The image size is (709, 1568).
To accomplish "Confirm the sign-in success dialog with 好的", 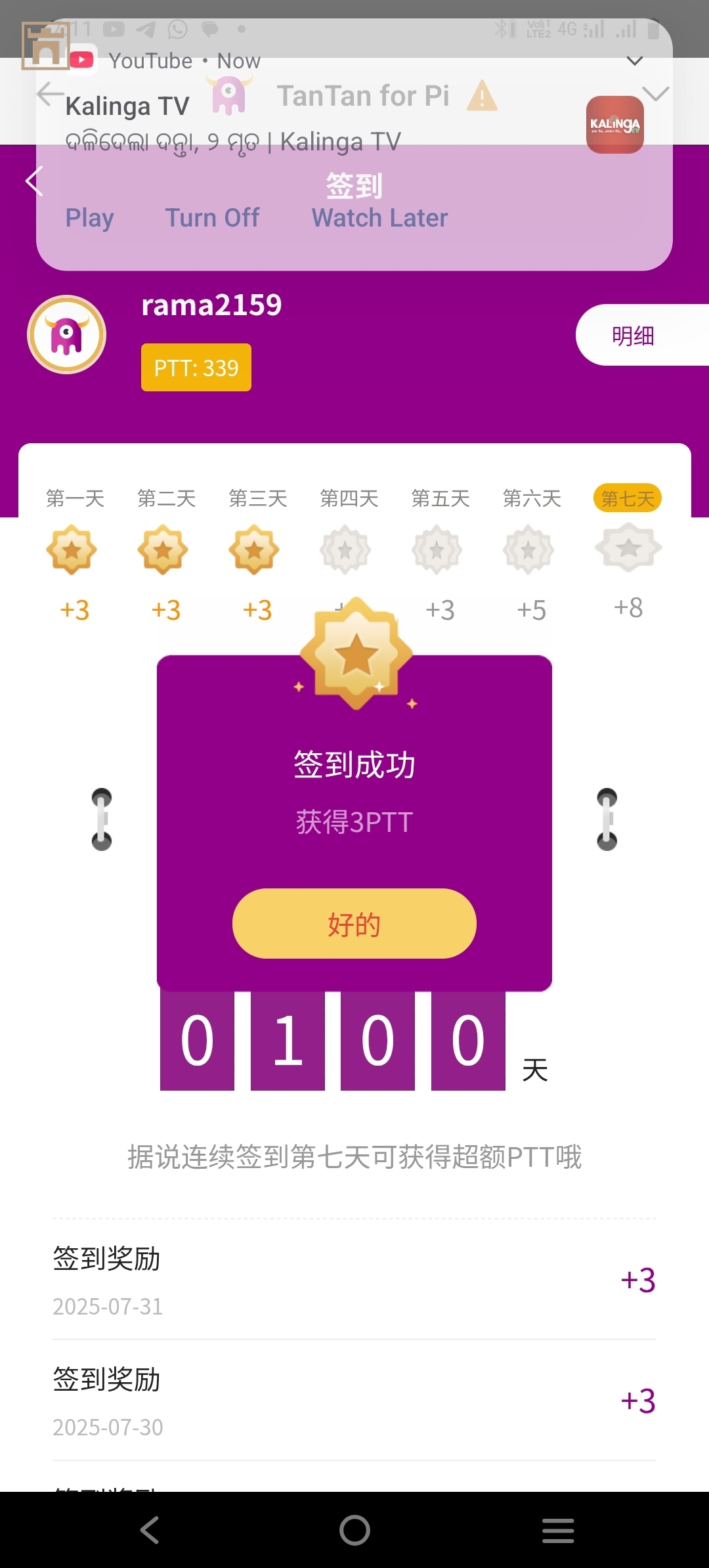I will click(354, 923).
